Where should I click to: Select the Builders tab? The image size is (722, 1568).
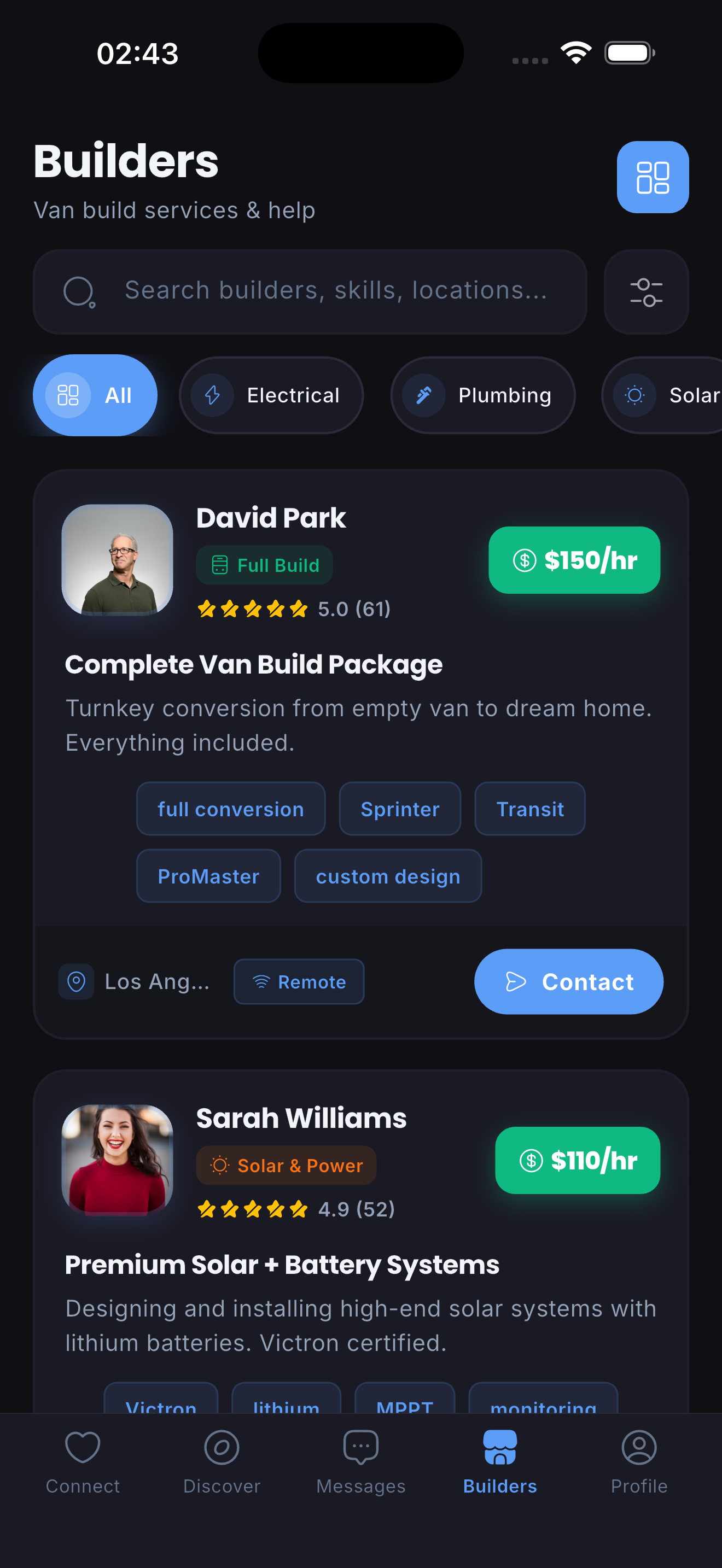500,1461
